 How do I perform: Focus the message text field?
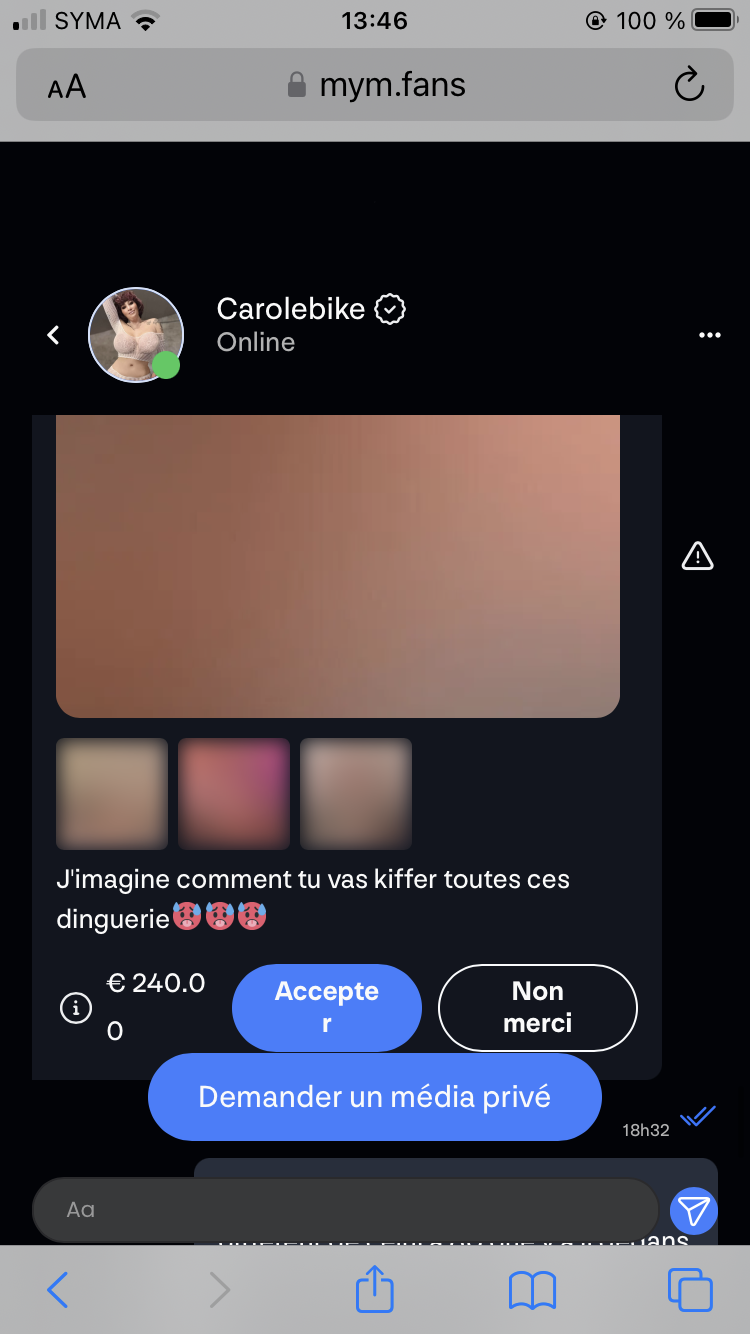coord(345,1210)
